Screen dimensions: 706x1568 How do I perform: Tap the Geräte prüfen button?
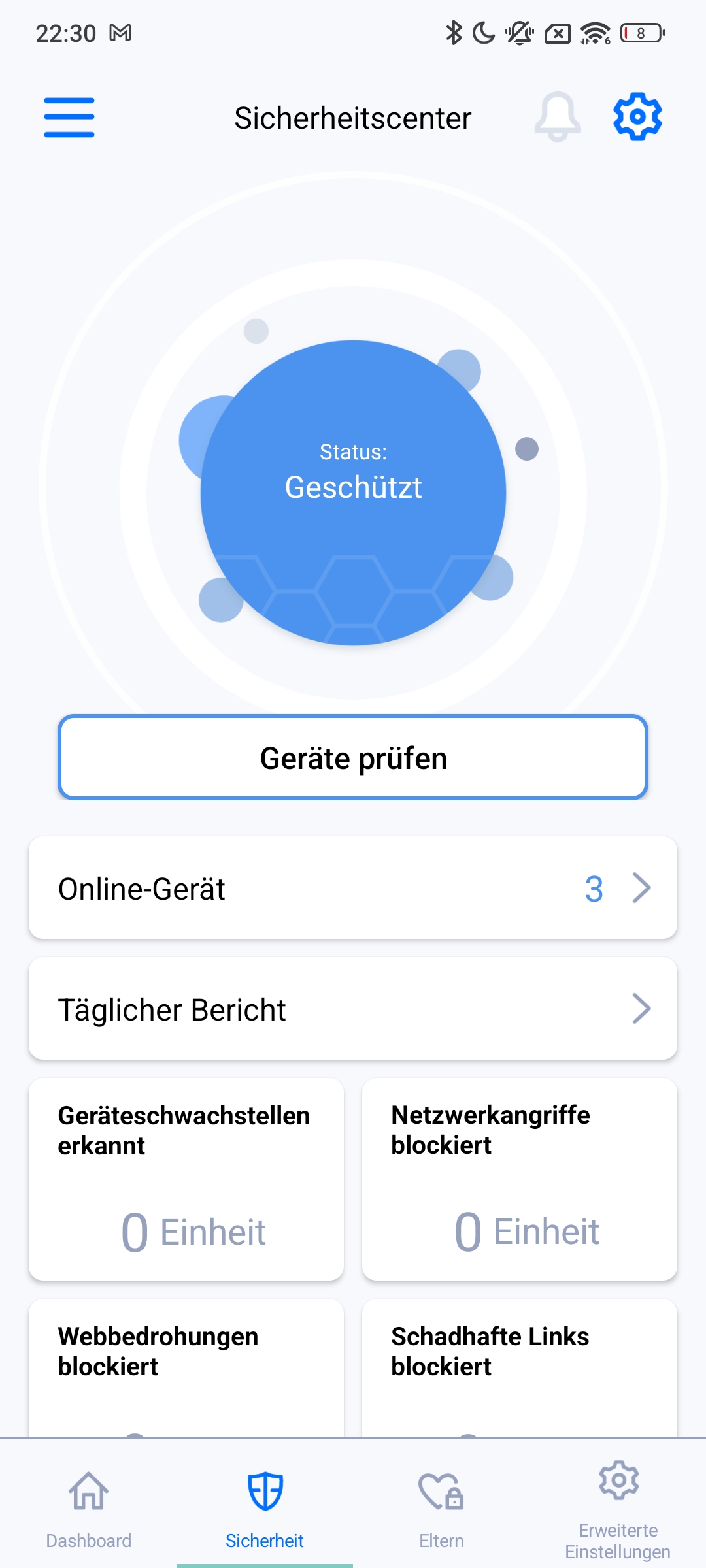pyautogui.click(x=353, y=758)
